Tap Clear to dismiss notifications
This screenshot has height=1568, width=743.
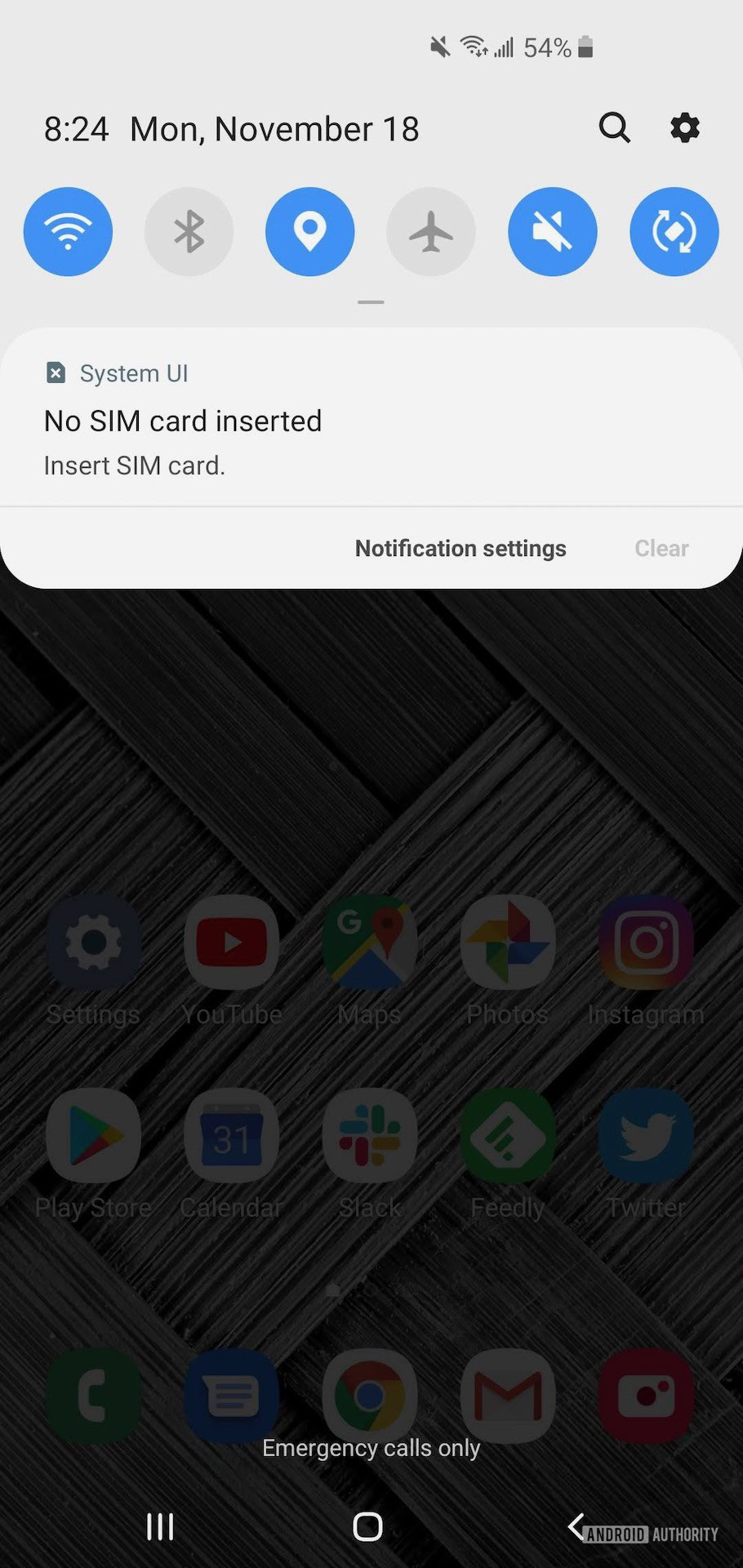661,548
